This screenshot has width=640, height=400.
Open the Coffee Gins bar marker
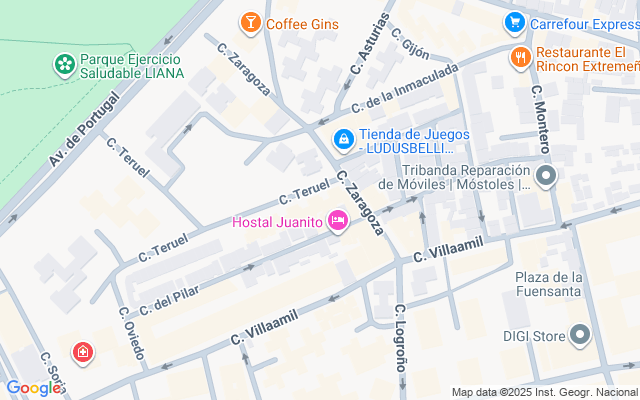click(x=250, y=22)
